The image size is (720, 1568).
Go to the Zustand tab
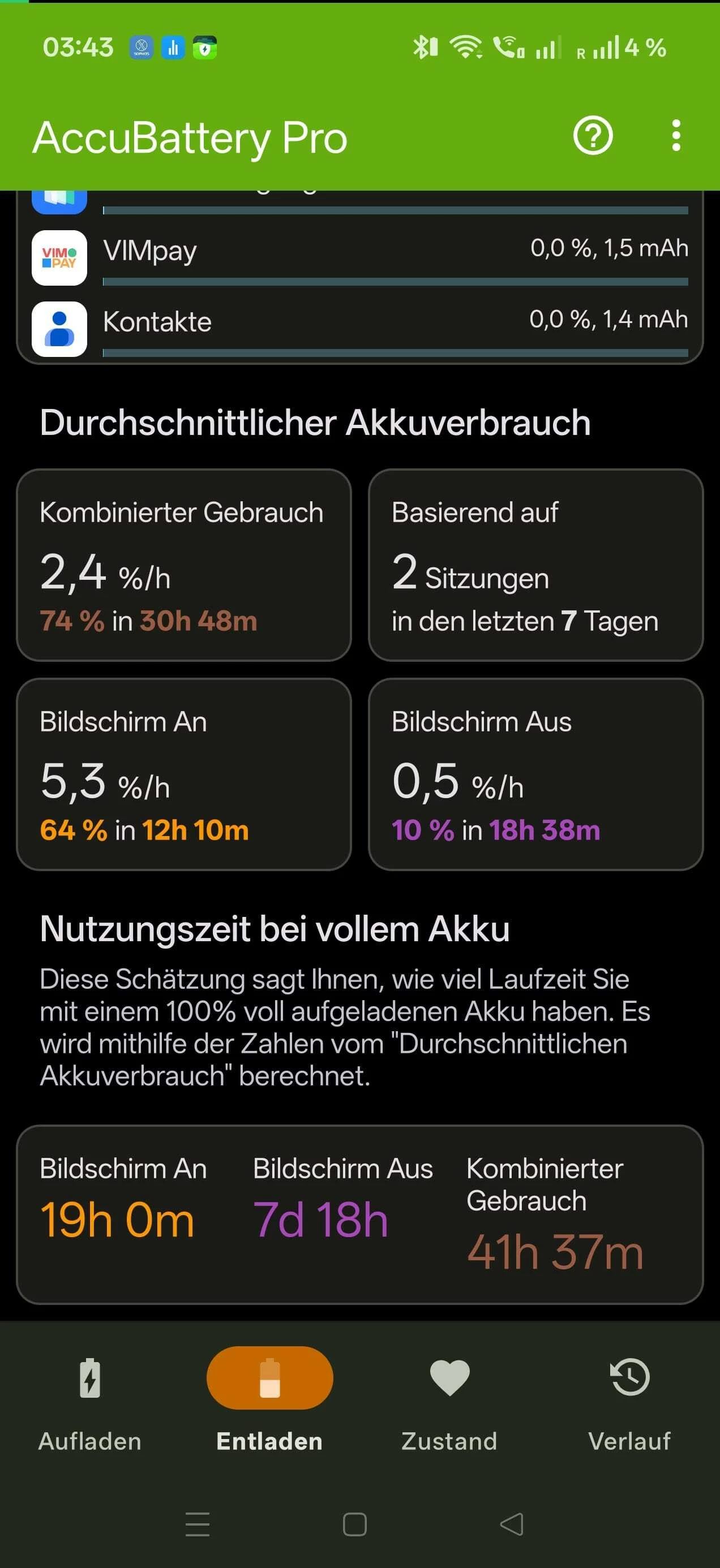449,1400
